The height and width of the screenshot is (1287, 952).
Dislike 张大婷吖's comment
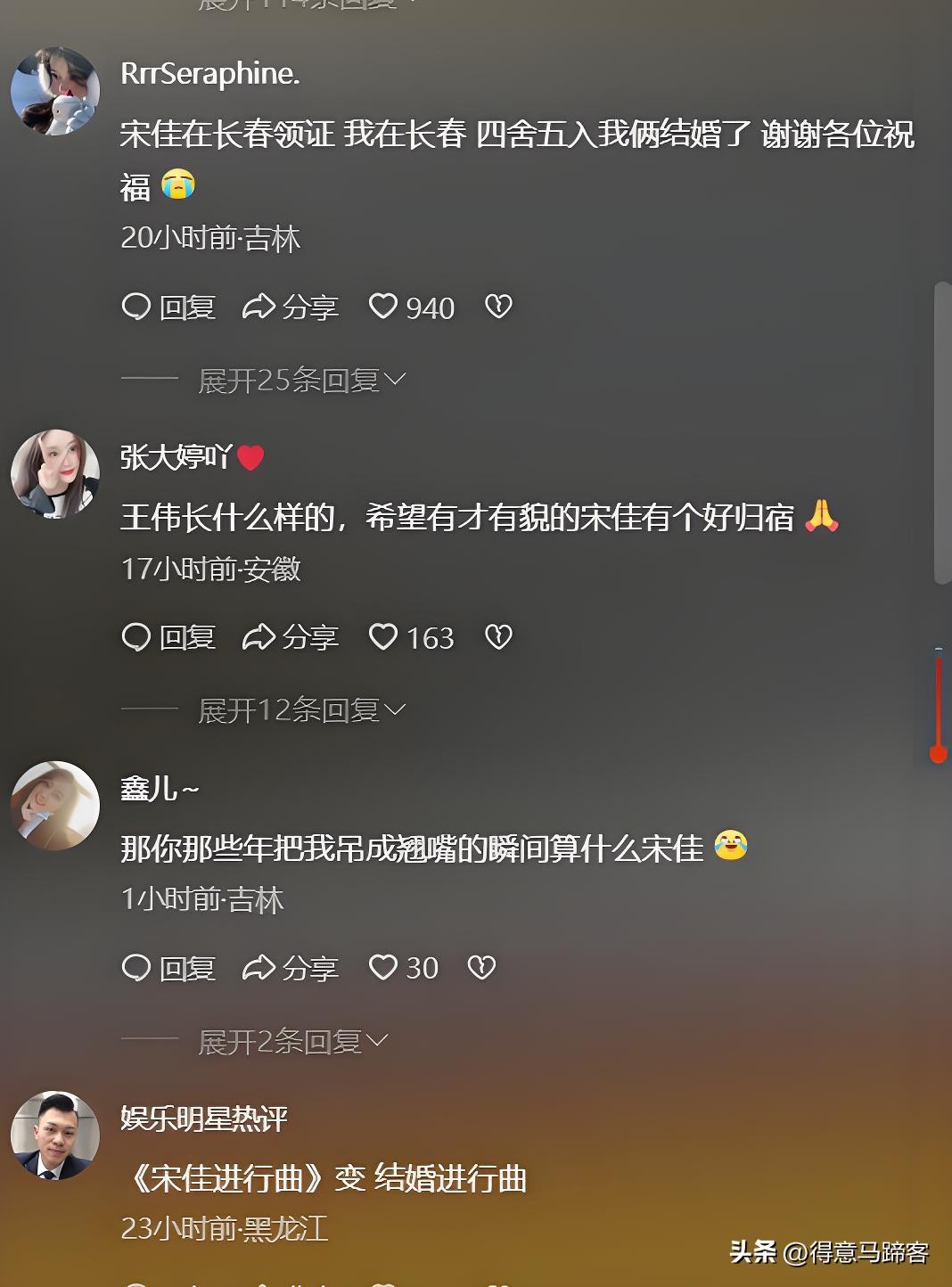498,637
